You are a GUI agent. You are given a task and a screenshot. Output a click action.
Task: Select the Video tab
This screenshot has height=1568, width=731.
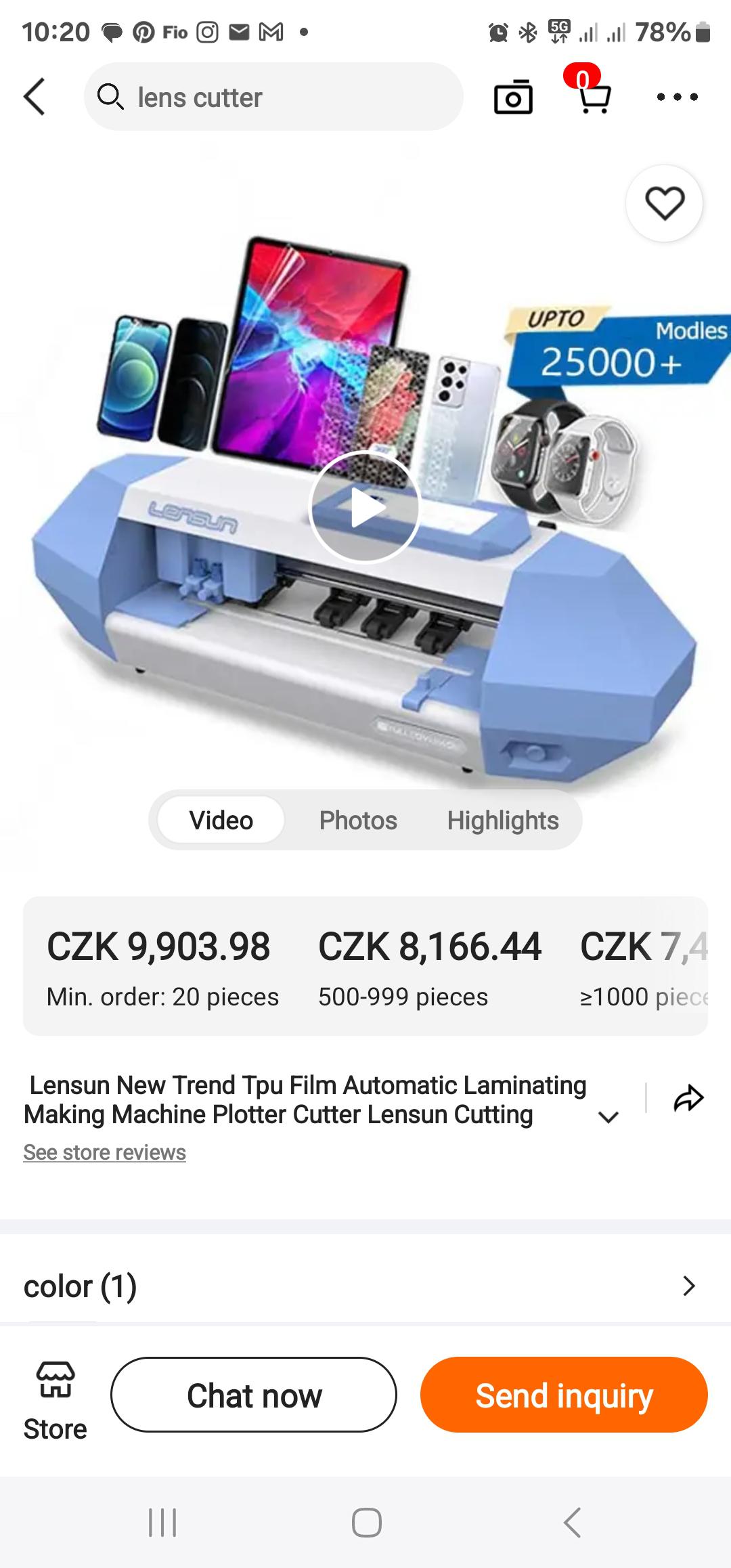pyautogui.click(x=221, y=820)
